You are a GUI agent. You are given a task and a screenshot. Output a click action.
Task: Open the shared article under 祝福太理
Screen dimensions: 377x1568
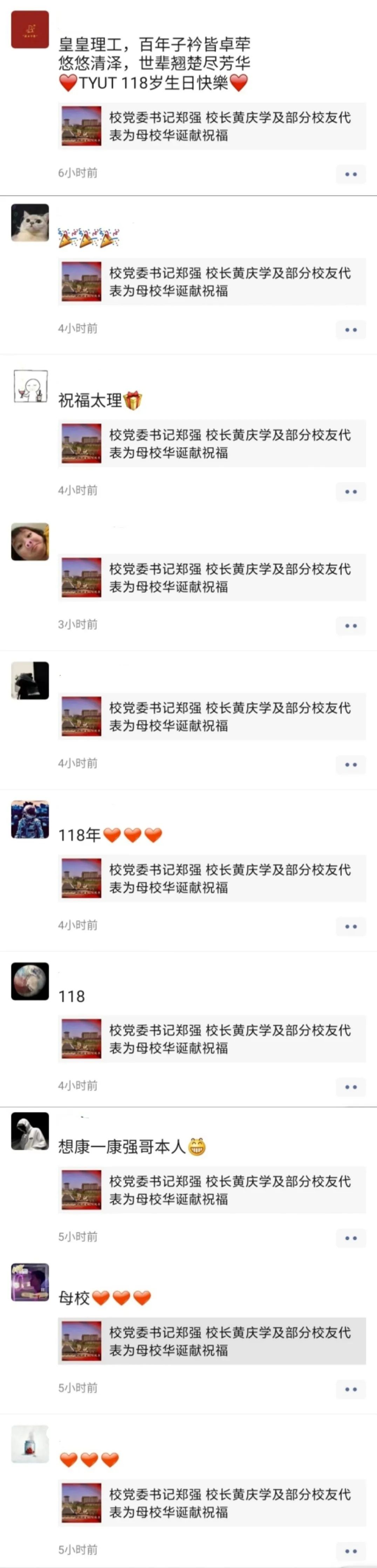[212, 444]
